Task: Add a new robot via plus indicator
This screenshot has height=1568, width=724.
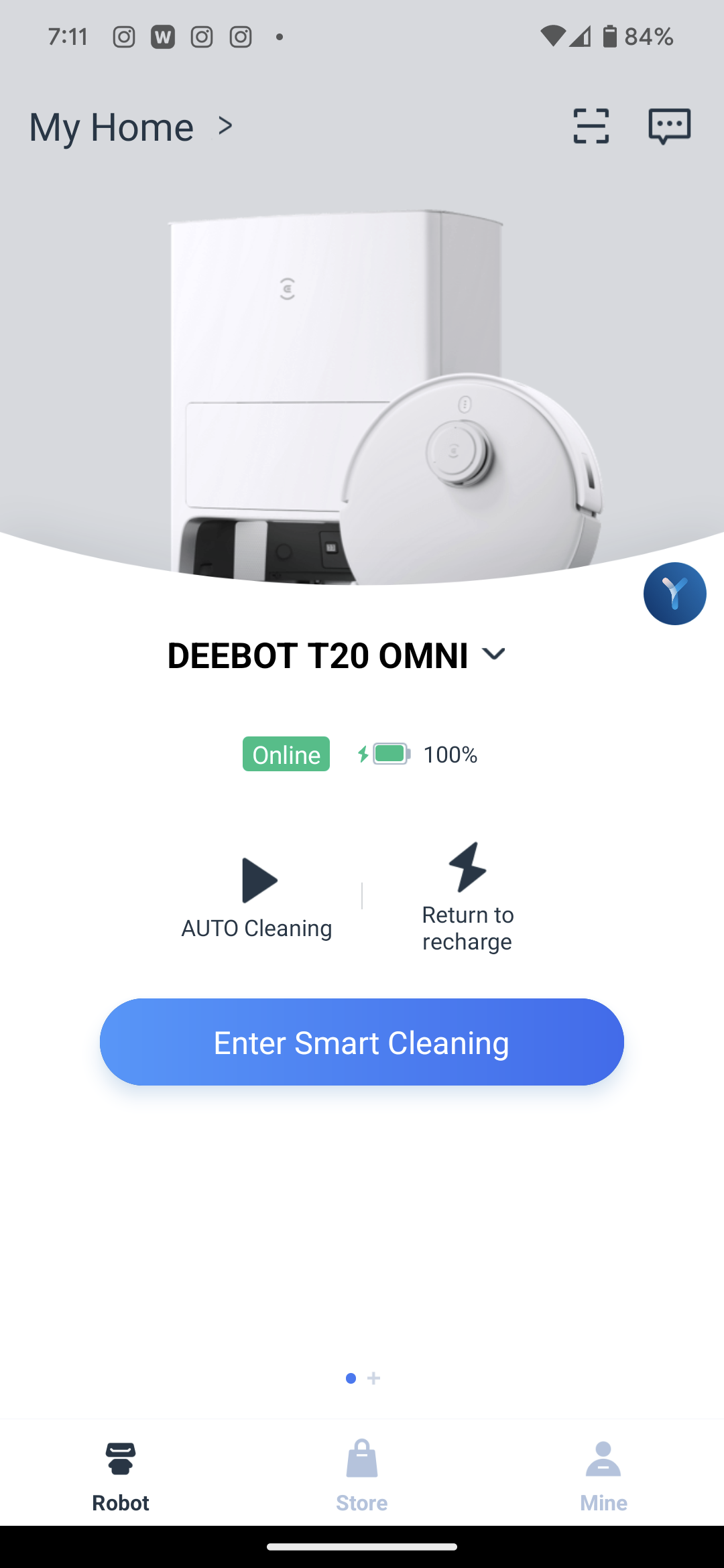Action: [374, 1378]
